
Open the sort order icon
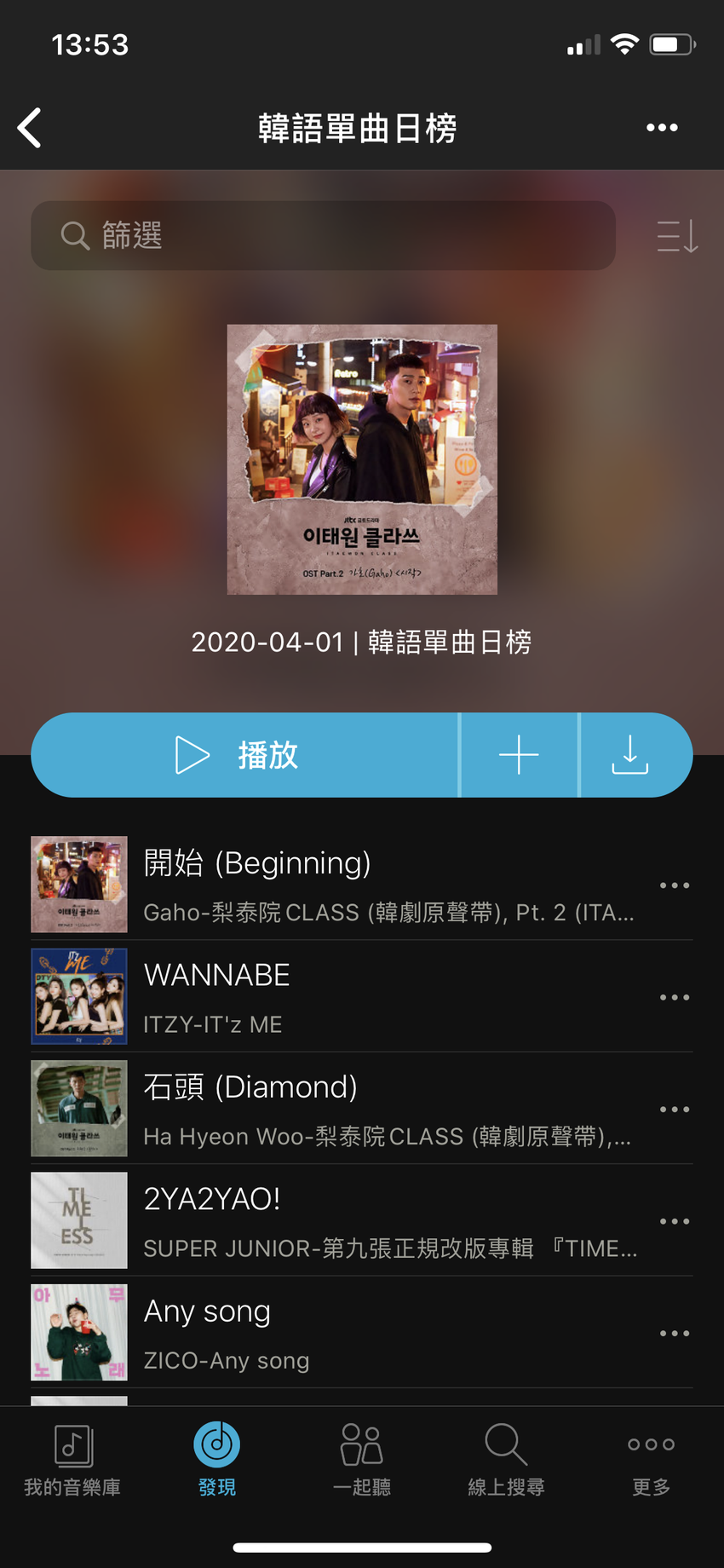click(677, 236)
